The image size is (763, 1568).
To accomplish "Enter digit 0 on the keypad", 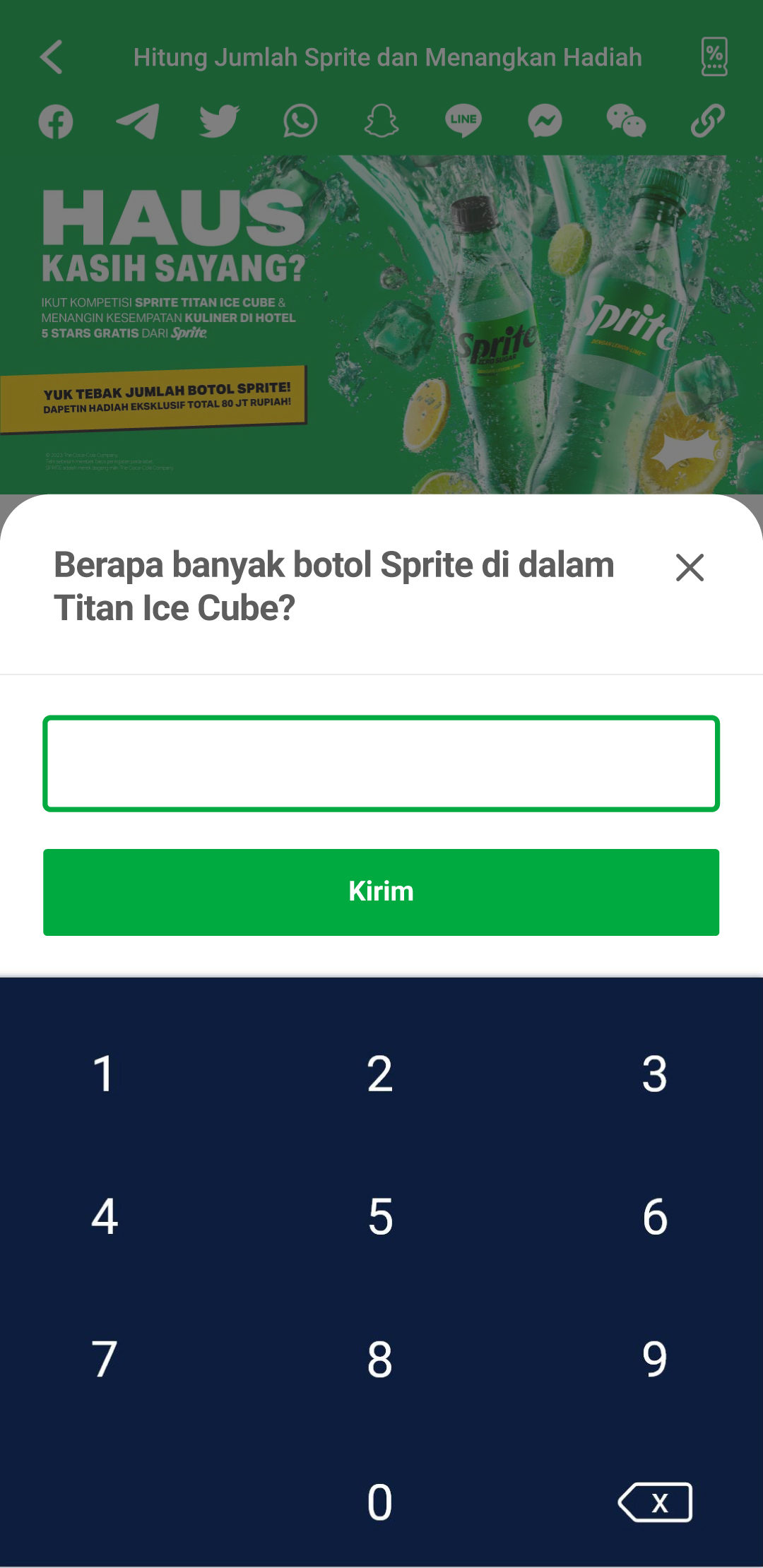I will point(380,1502).
